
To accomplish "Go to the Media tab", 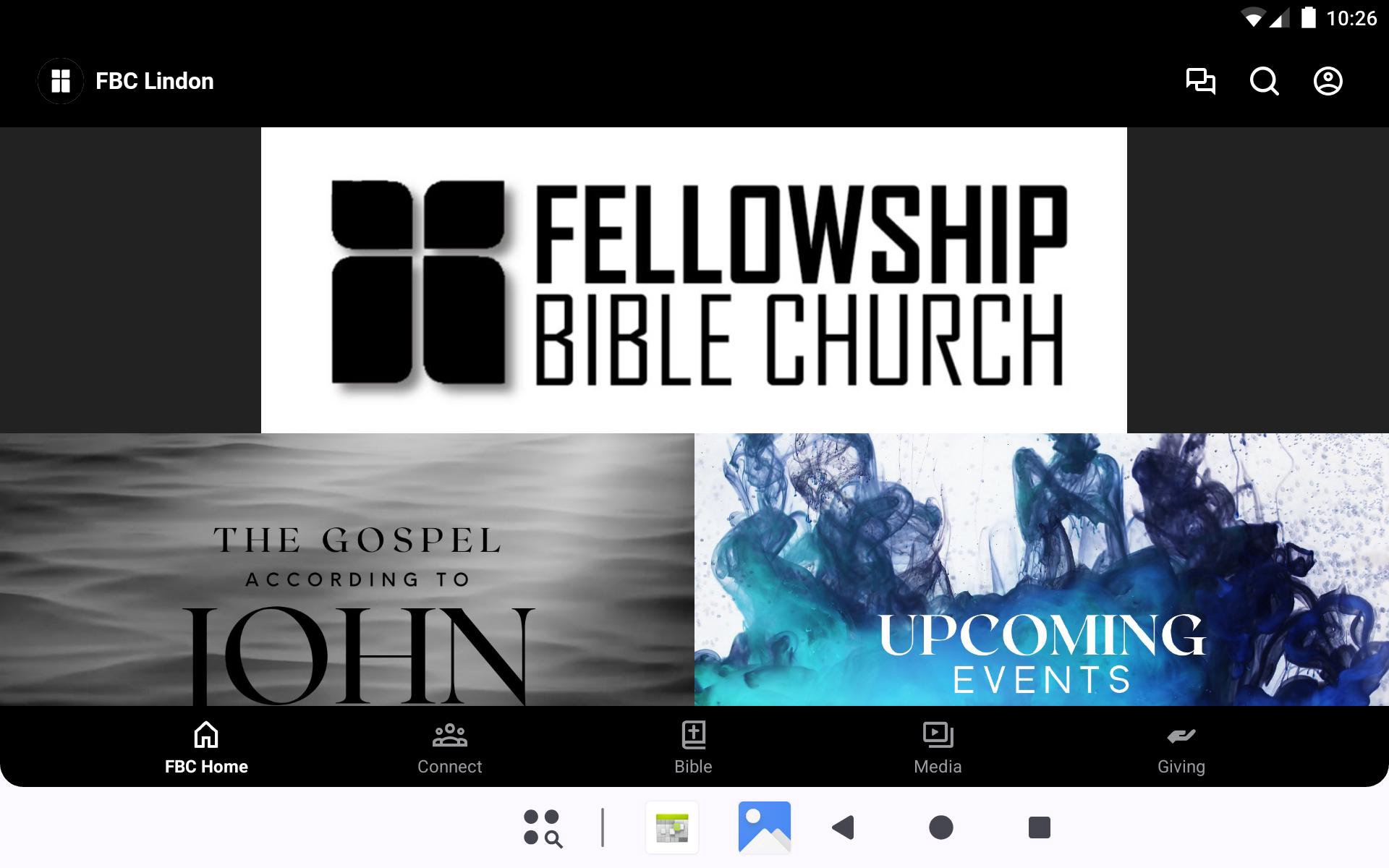I will click(x=938, y=747).
